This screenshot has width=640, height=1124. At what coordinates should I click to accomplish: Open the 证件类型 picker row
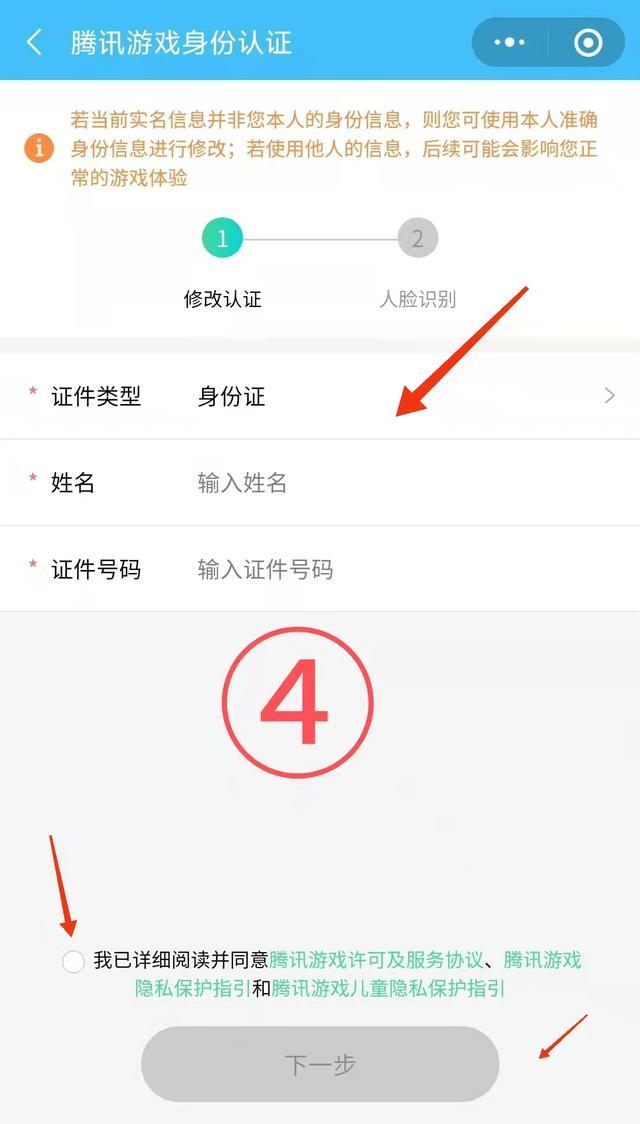click(x=320, y=396)
